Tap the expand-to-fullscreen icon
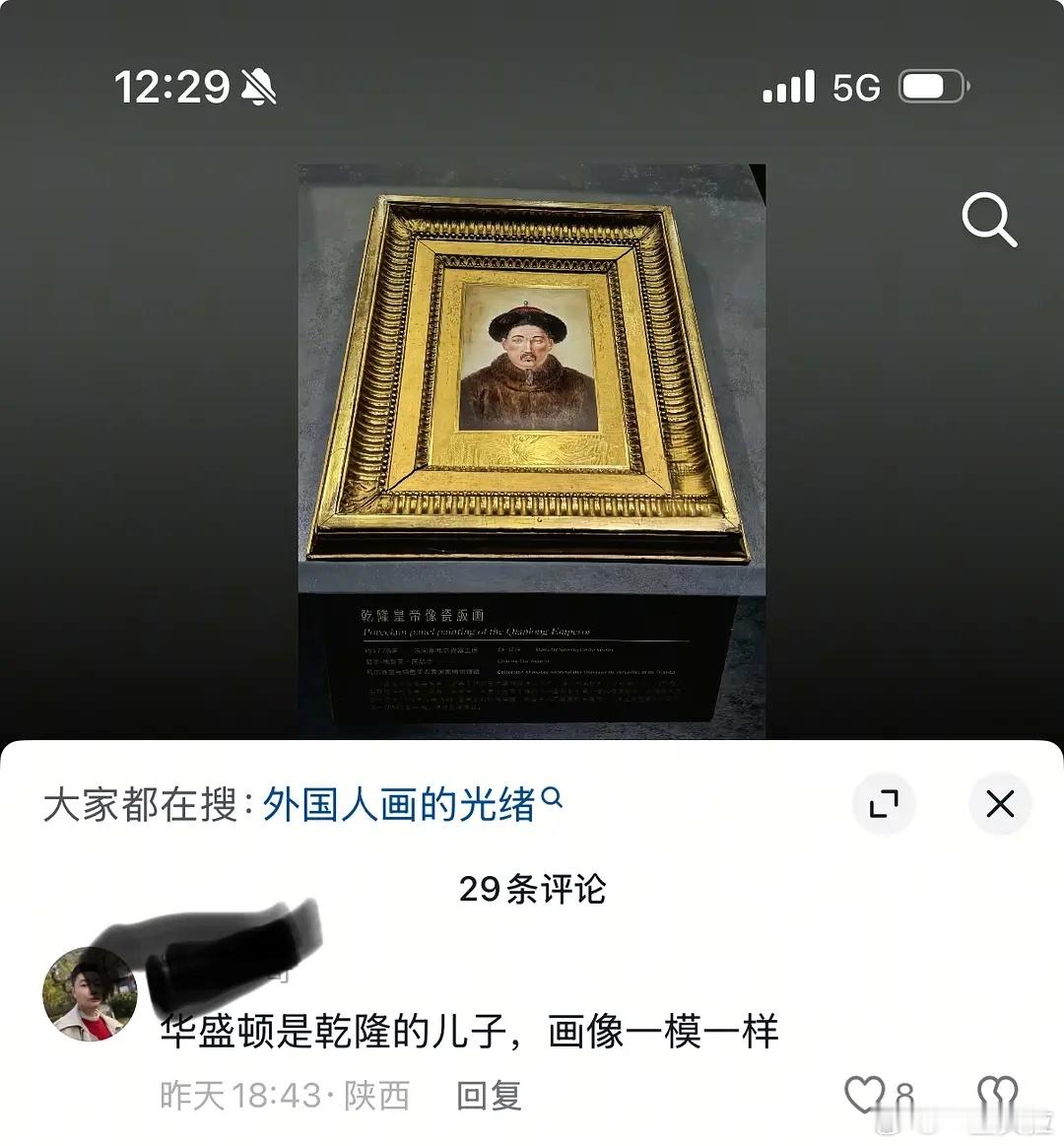 [x=885, y=804]
